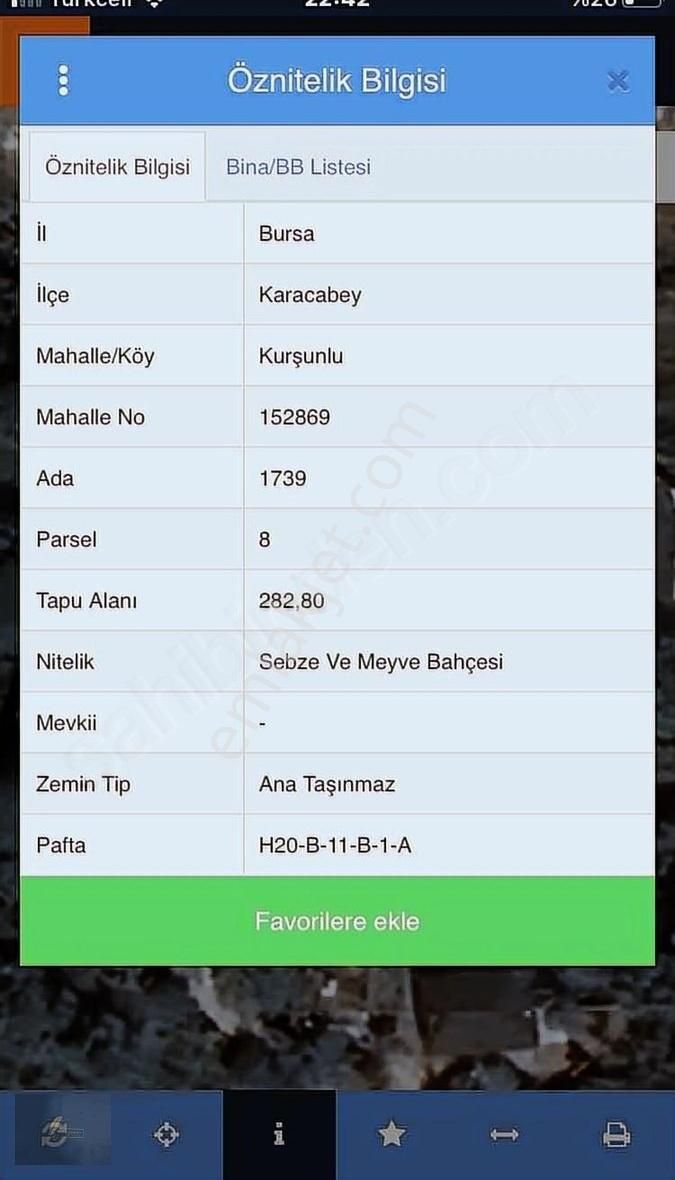Open favorites star in bottom toolbar
This screenshot has height=1180, width=675.
click(x=391, y=1134)
